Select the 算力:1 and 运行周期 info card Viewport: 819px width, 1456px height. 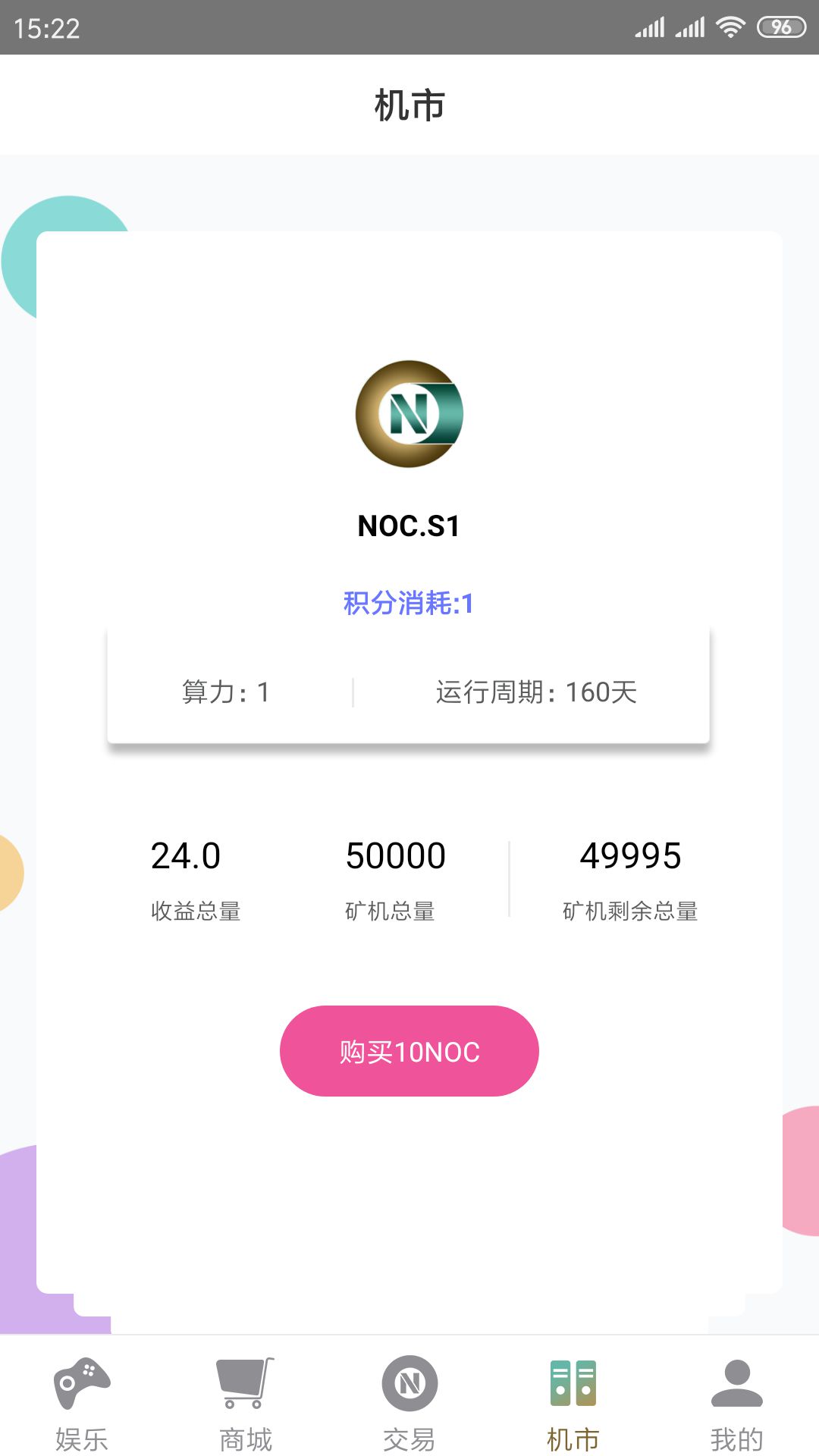pyautogui.click(x=409, y=690)
